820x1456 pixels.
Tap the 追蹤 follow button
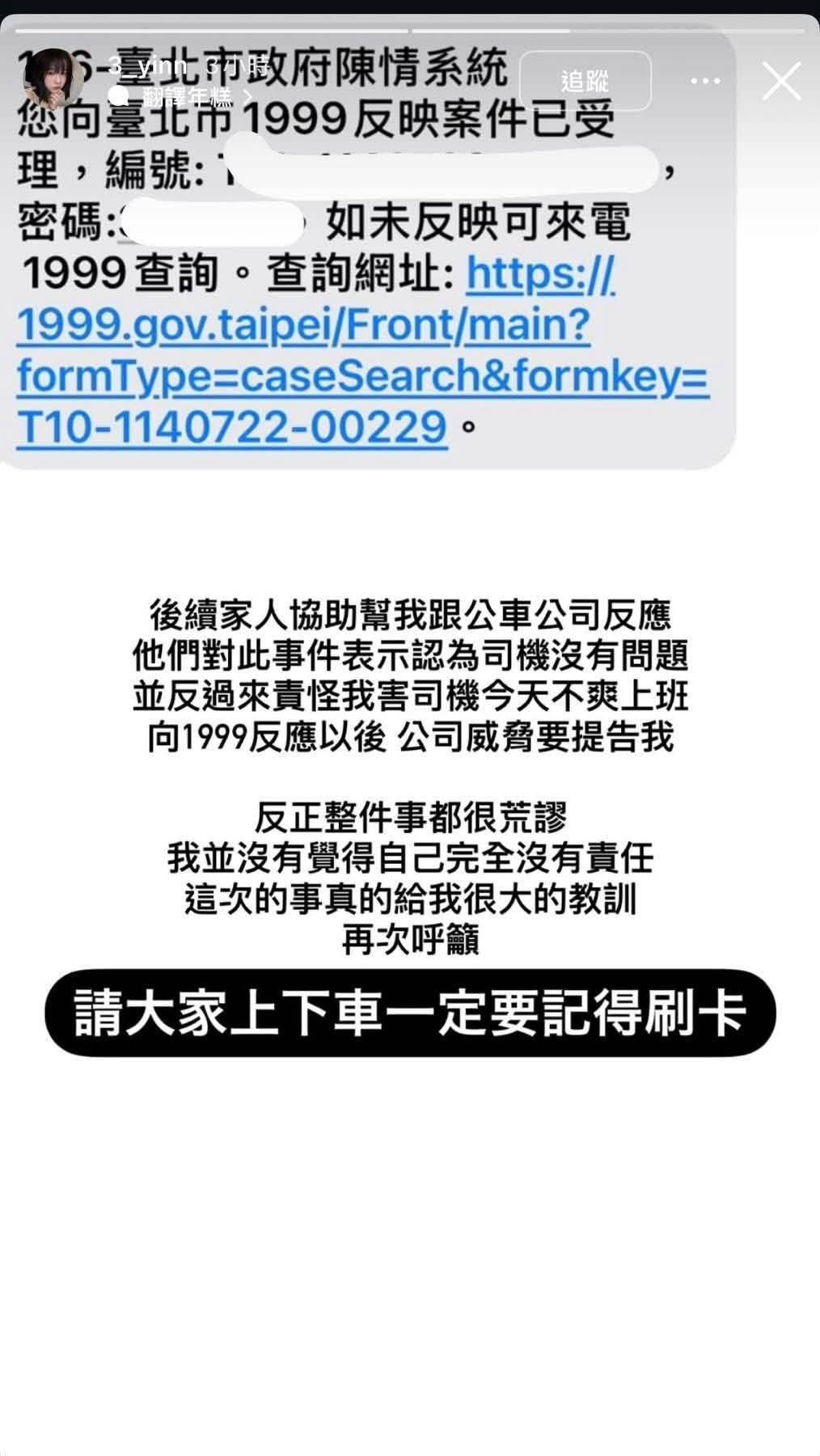coord(585,81)
